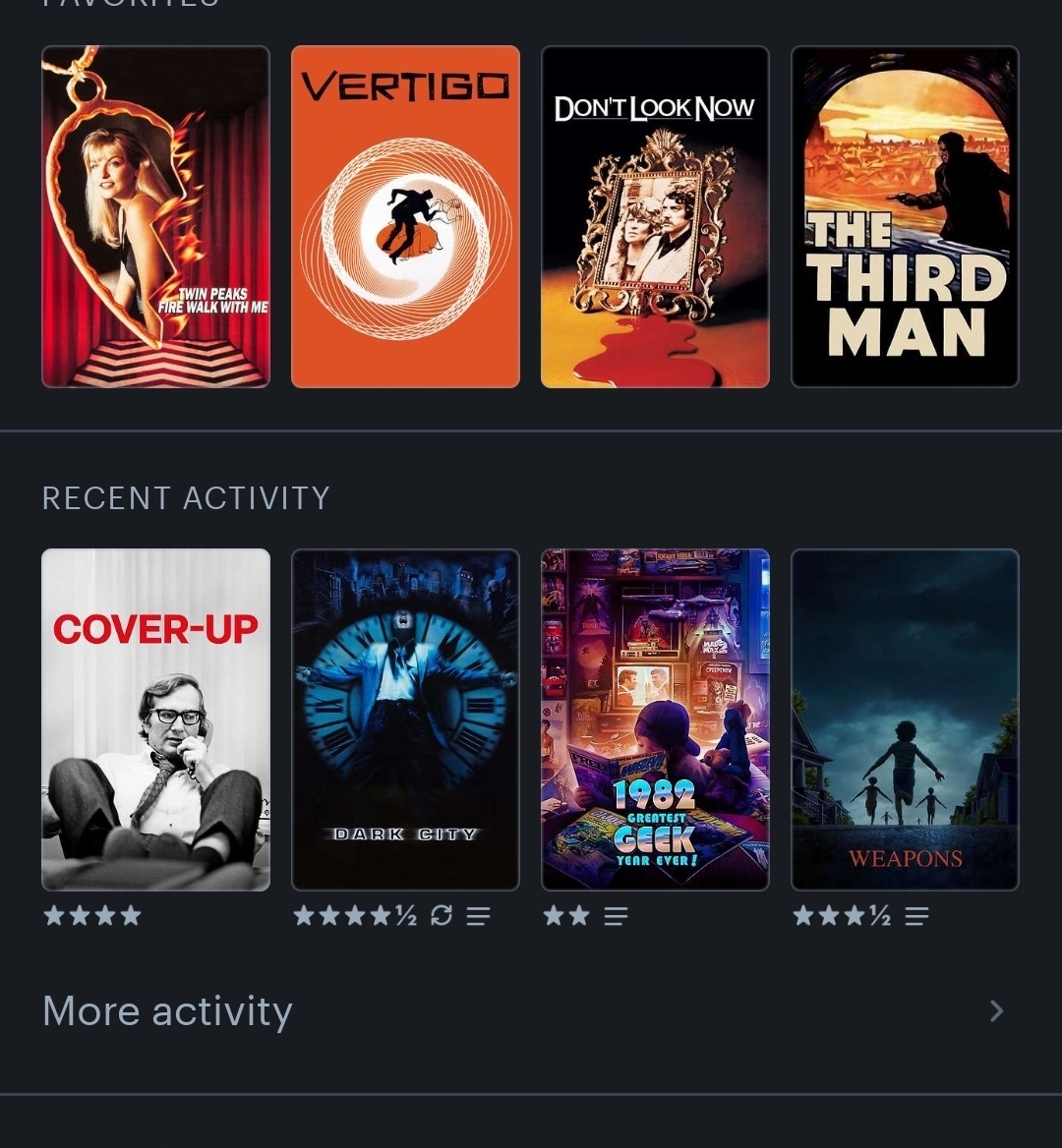This screenshot has width=1062, height=1148.
Task: Open More activity
Action: (521, 1010)
